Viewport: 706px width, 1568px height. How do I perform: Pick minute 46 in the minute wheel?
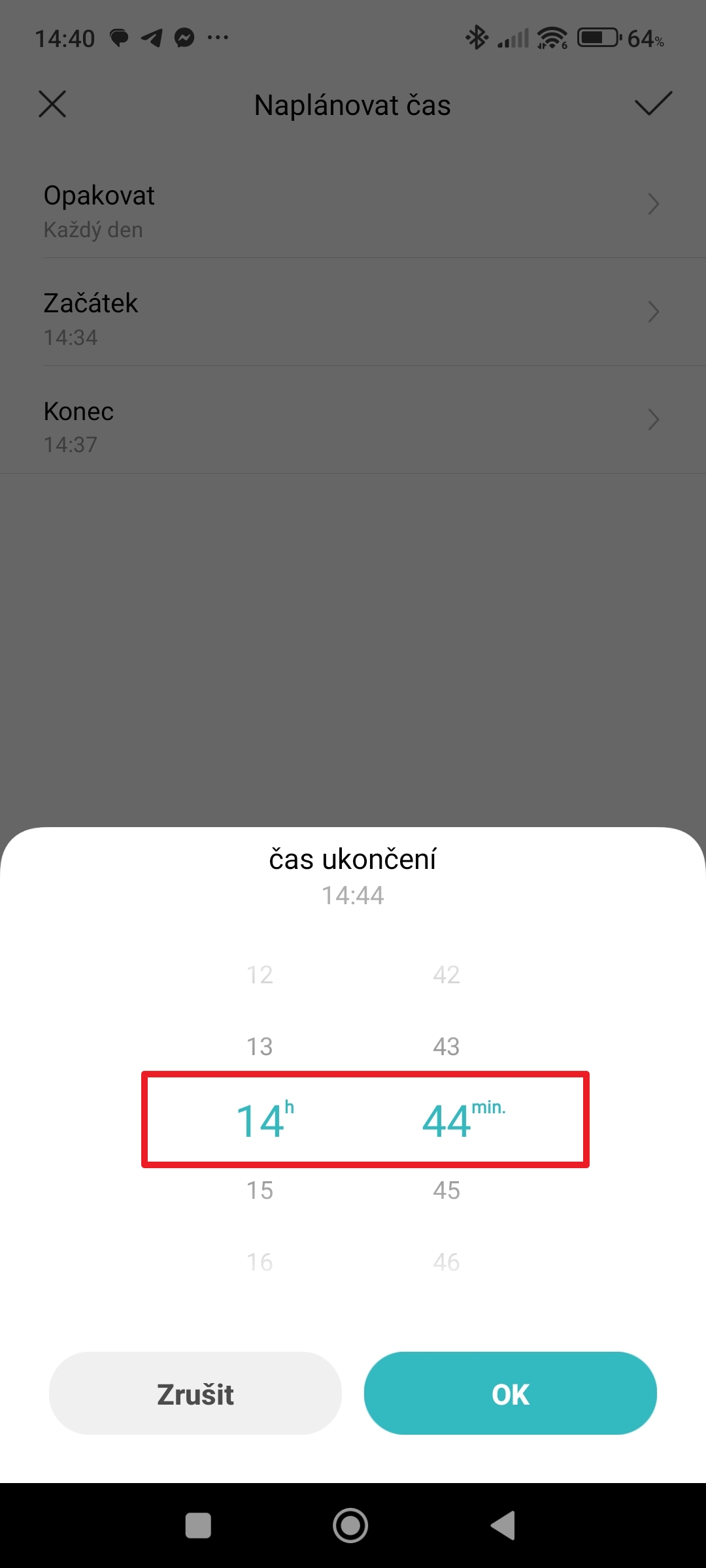pos(446,1262)
